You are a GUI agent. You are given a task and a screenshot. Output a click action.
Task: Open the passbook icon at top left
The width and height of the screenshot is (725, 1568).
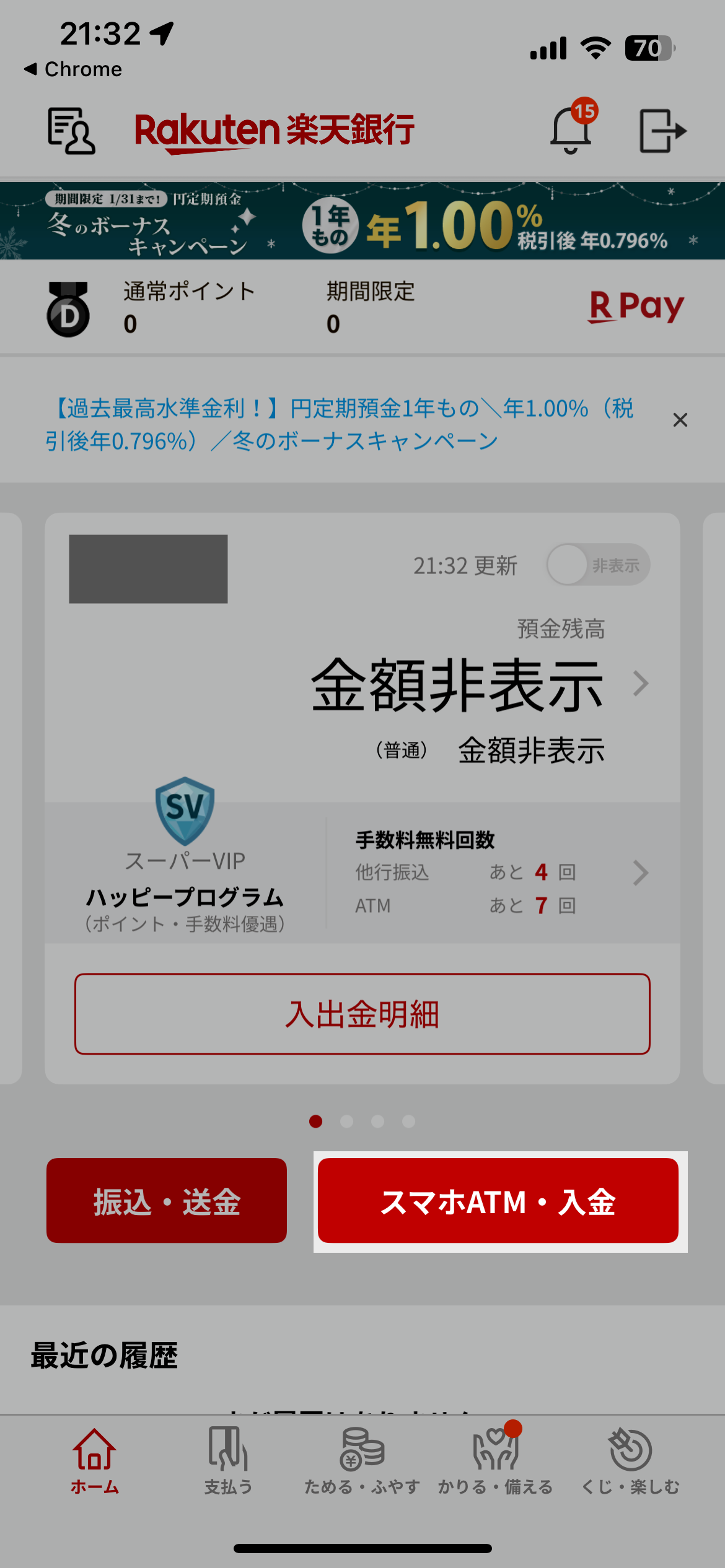[71, 131]
